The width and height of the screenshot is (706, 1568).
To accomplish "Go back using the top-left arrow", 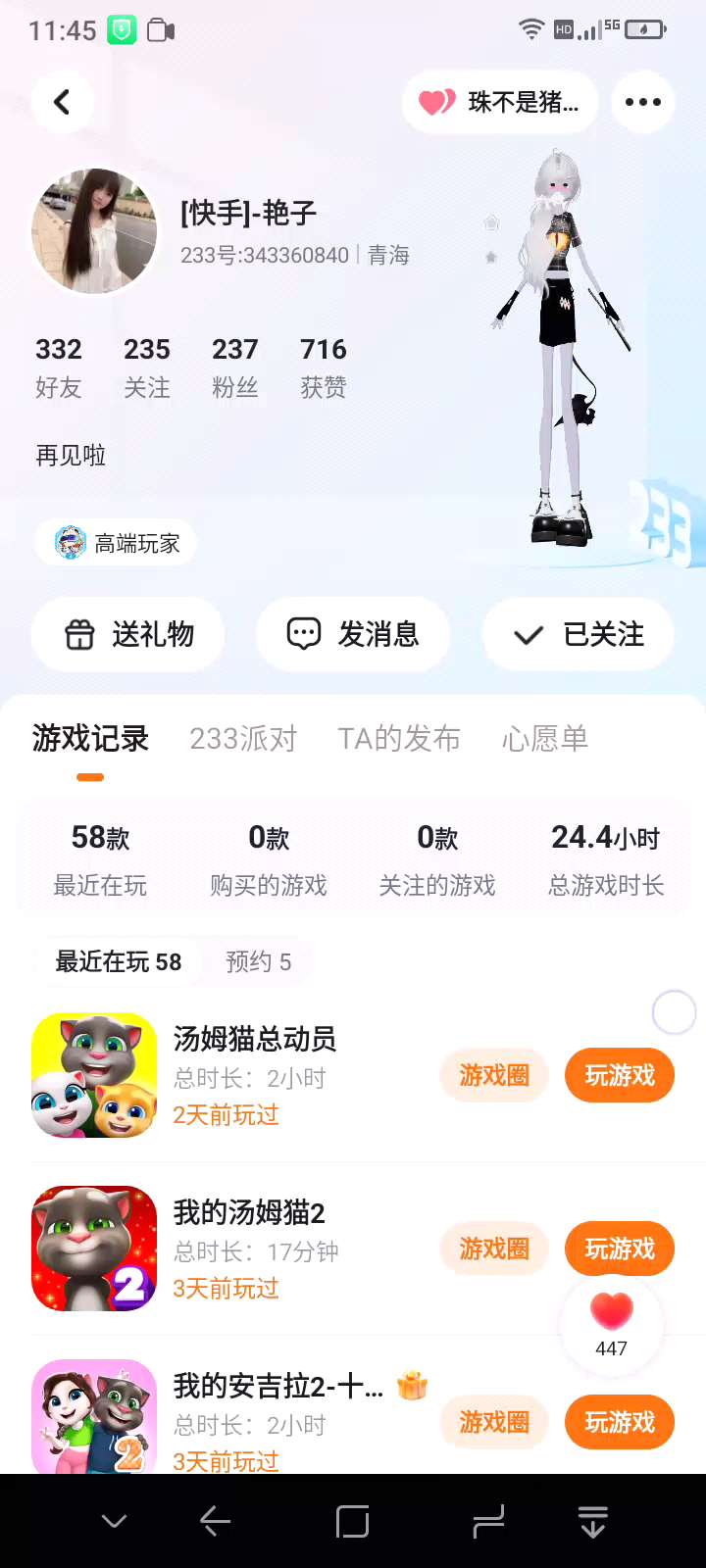I will click(62, 102).
